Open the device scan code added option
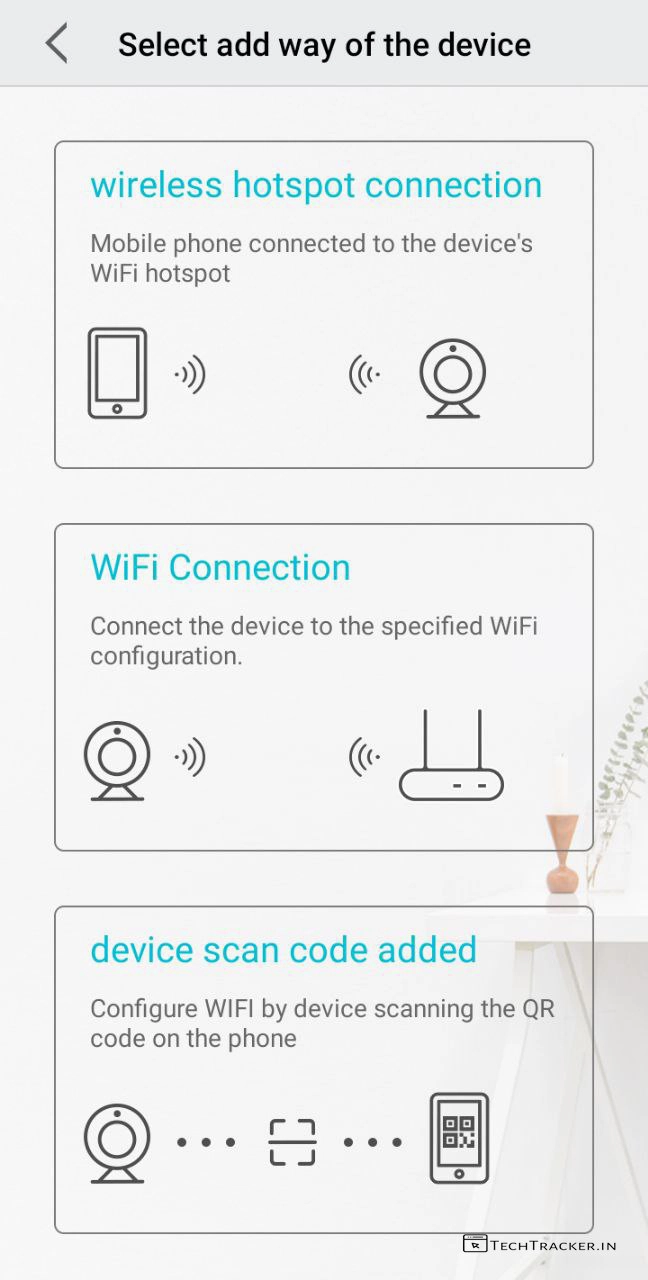 click(323, 1069)
